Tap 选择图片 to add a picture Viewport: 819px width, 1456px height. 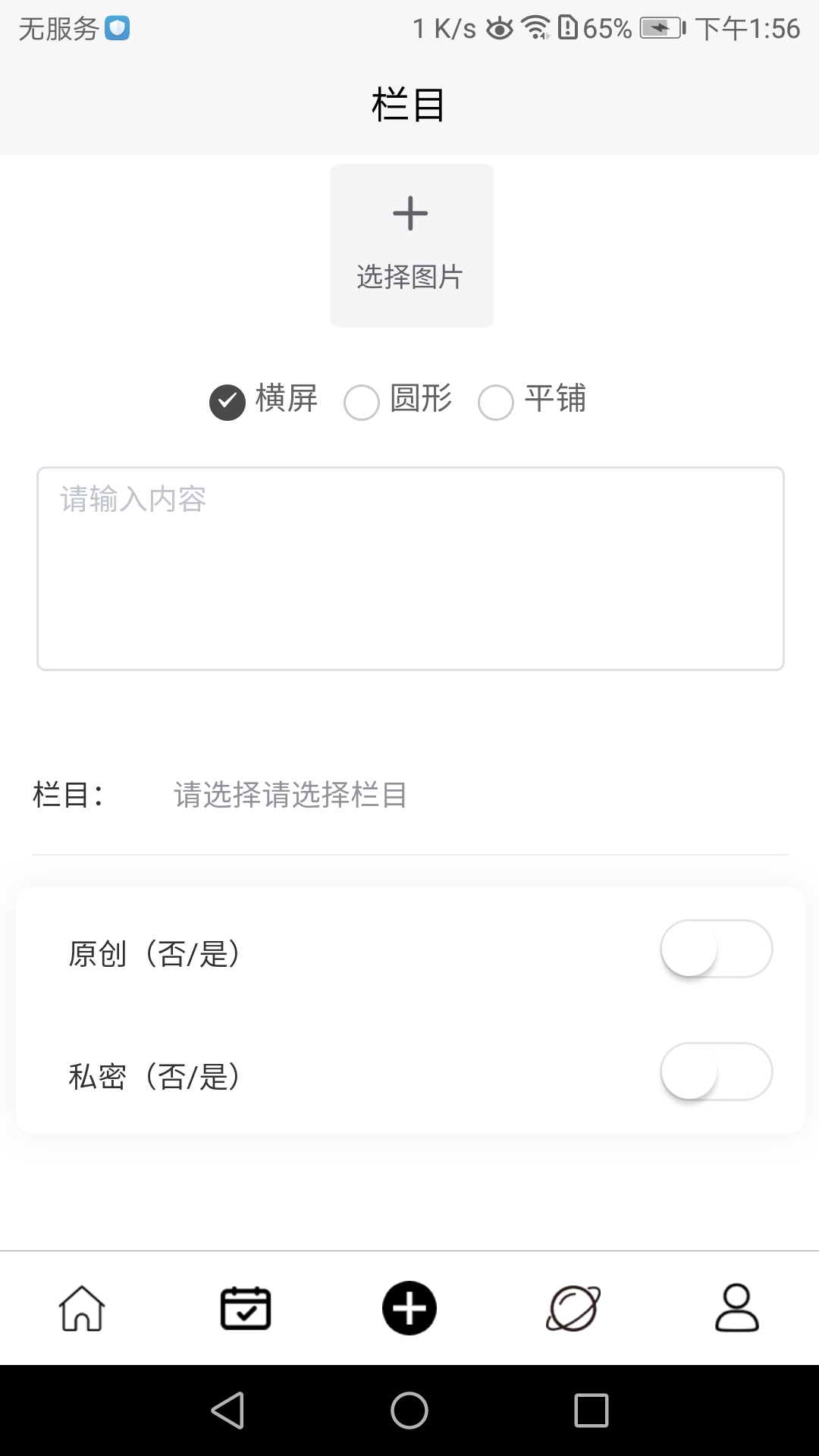click(x=411, y=245)
